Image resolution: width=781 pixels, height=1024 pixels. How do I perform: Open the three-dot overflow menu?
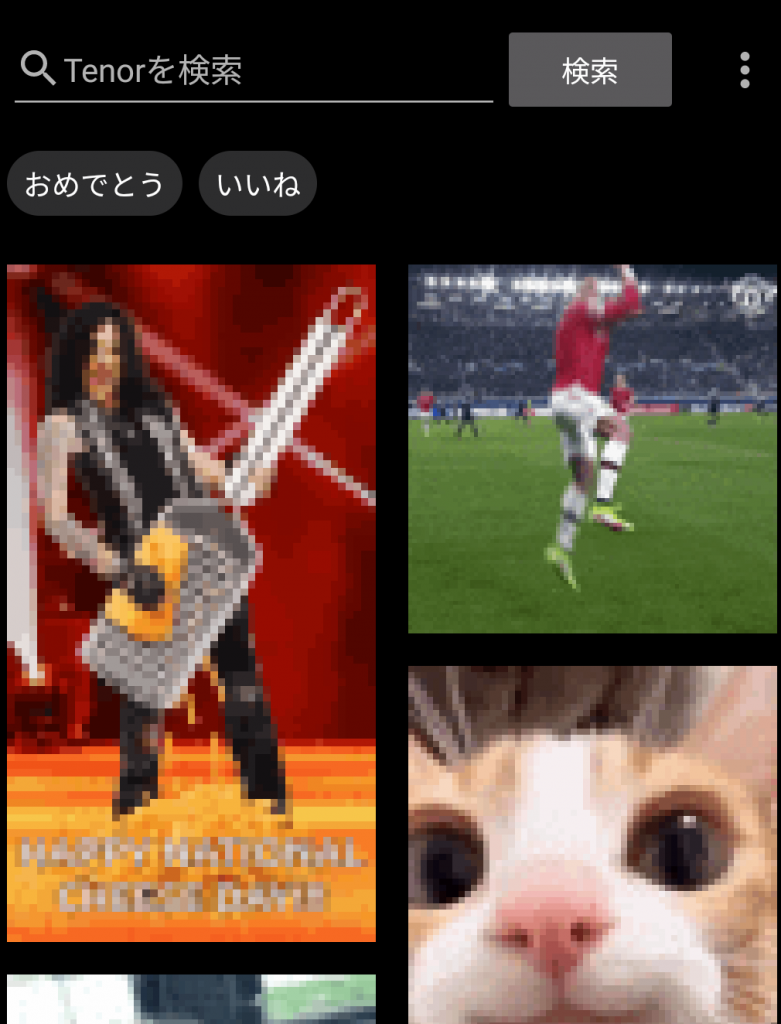coord(744,70)
